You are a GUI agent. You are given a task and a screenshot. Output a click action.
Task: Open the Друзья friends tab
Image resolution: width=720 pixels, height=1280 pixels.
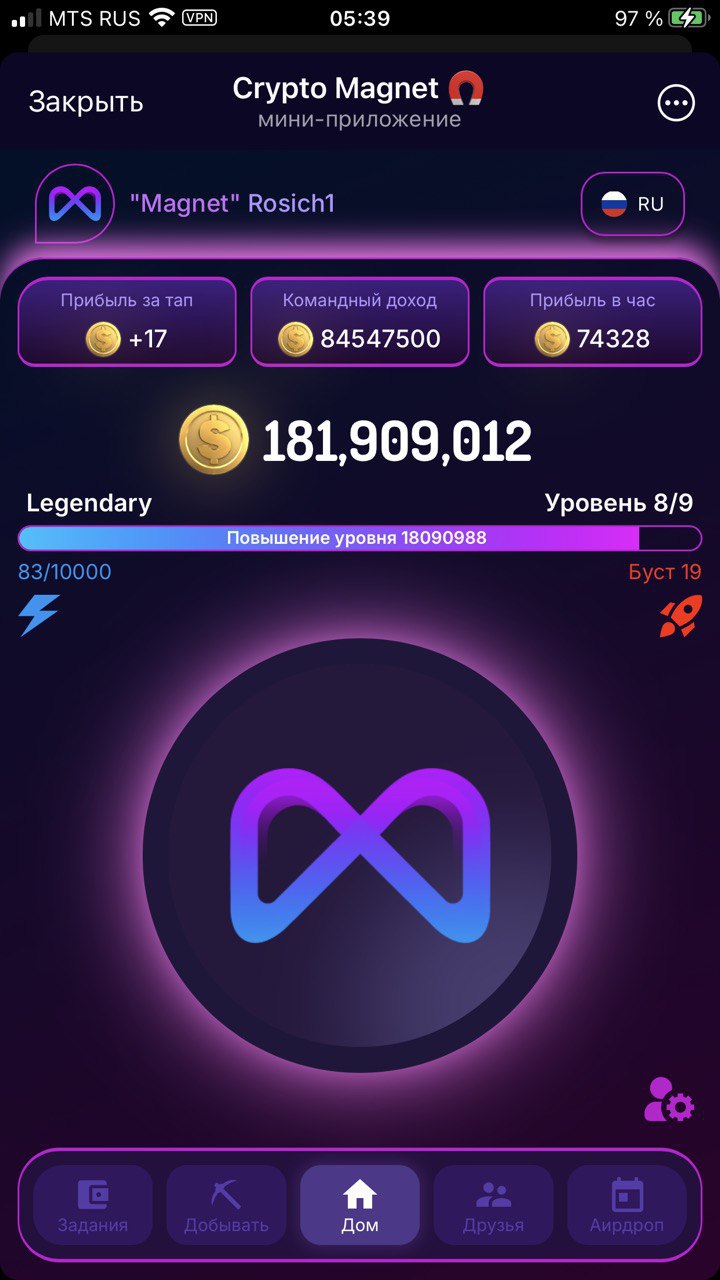click(493, 1205)
